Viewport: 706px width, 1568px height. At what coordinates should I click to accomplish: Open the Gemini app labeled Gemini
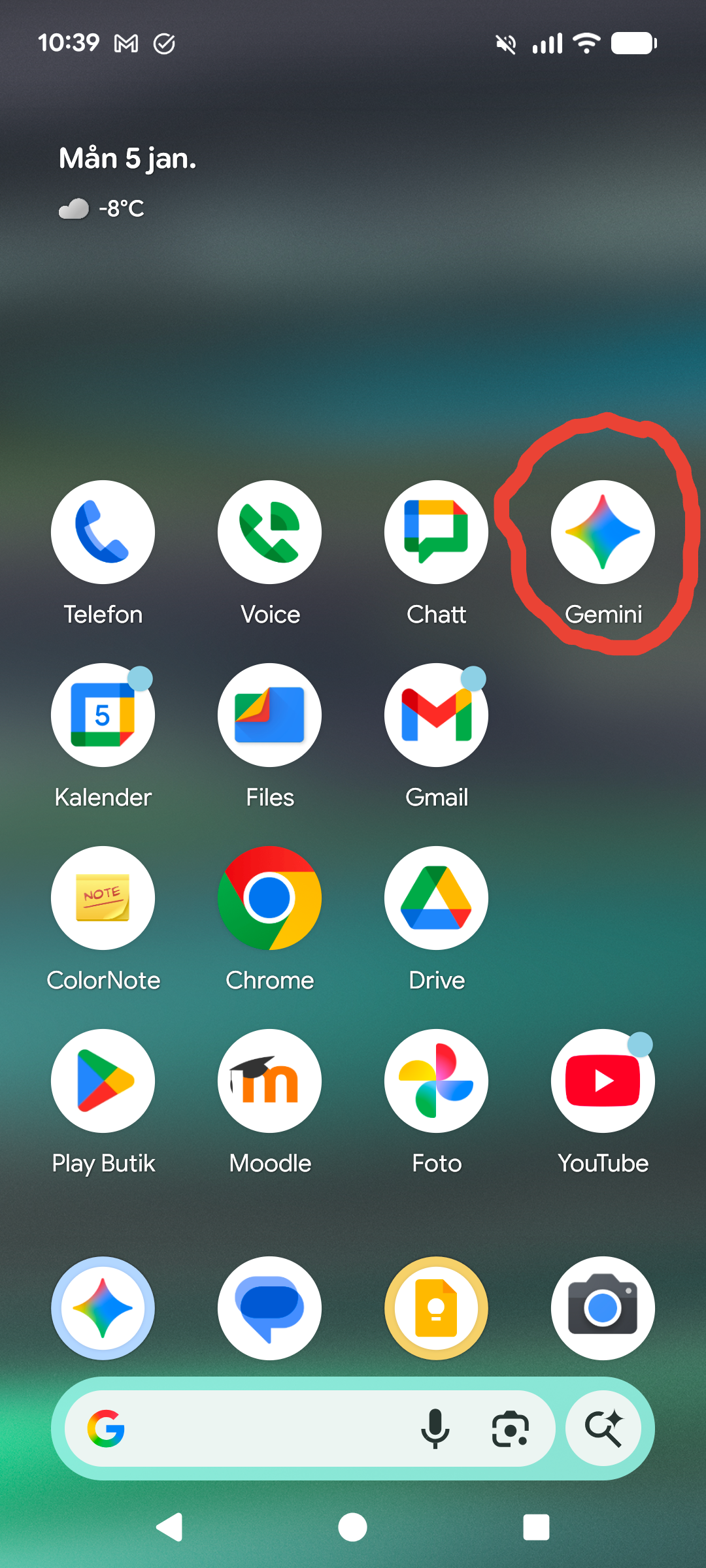point(603,532)
